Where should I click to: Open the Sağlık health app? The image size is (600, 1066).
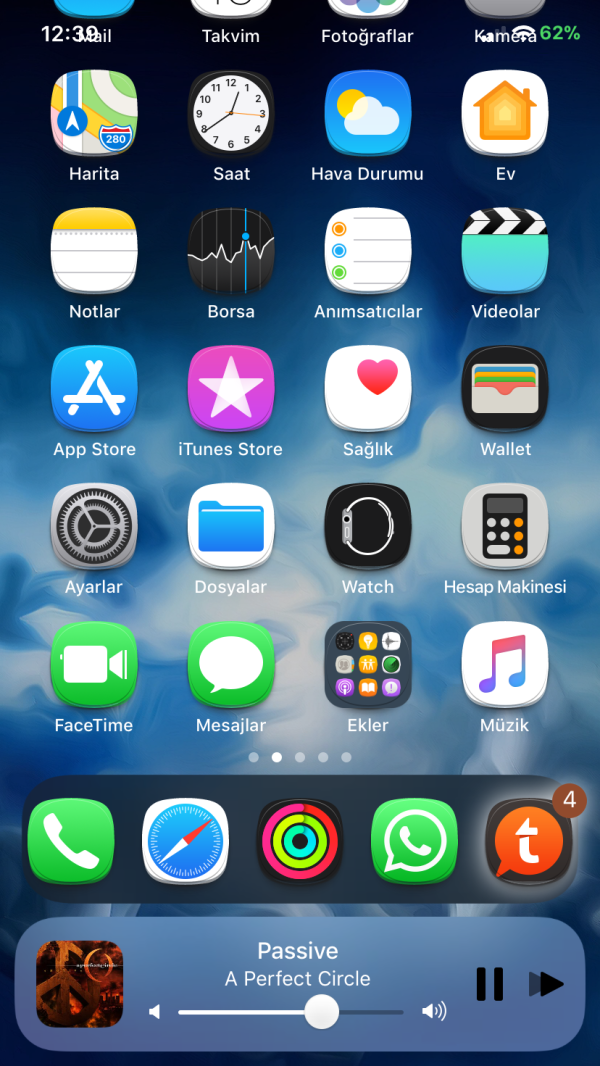point(368,389)
